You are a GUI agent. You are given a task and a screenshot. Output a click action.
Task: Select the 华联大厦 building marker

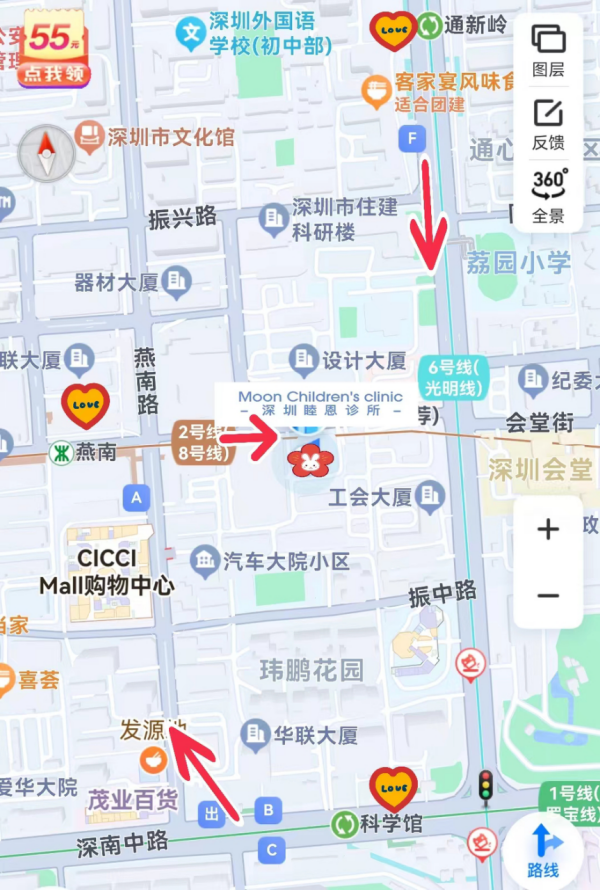[x=257, y=735]
